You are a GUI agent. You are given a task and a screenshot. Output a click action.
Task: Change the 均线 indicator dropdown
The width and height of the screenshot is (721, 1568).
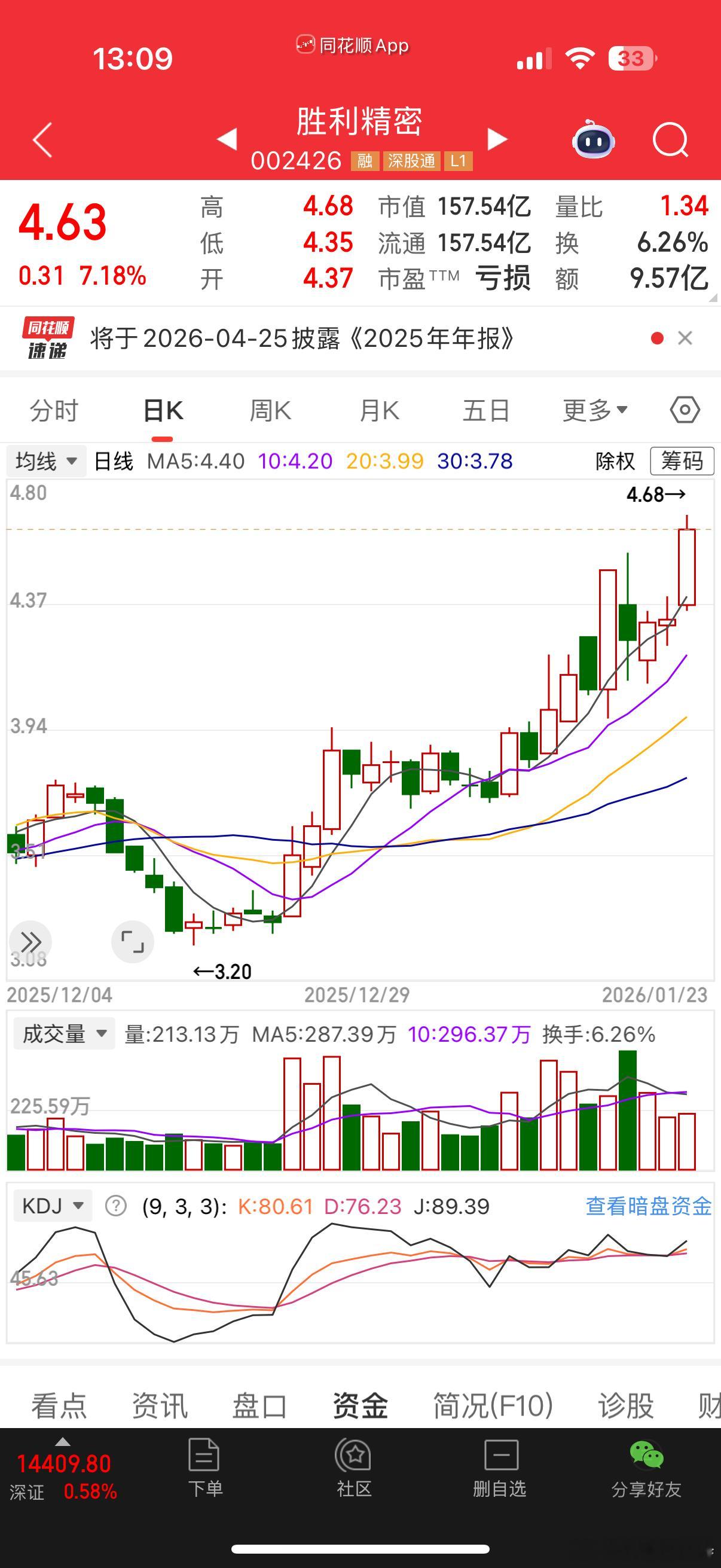pos(46,462)
